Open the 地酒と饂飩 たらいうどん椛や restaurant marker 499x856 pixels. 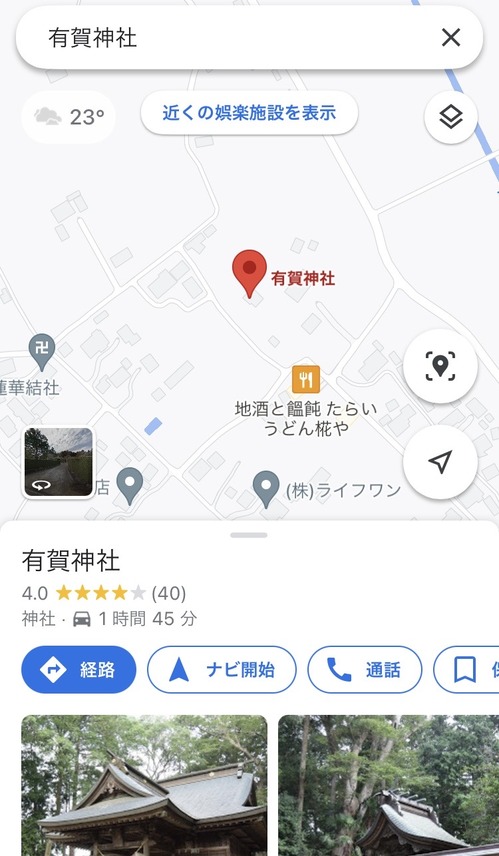(x=306, y=379)
